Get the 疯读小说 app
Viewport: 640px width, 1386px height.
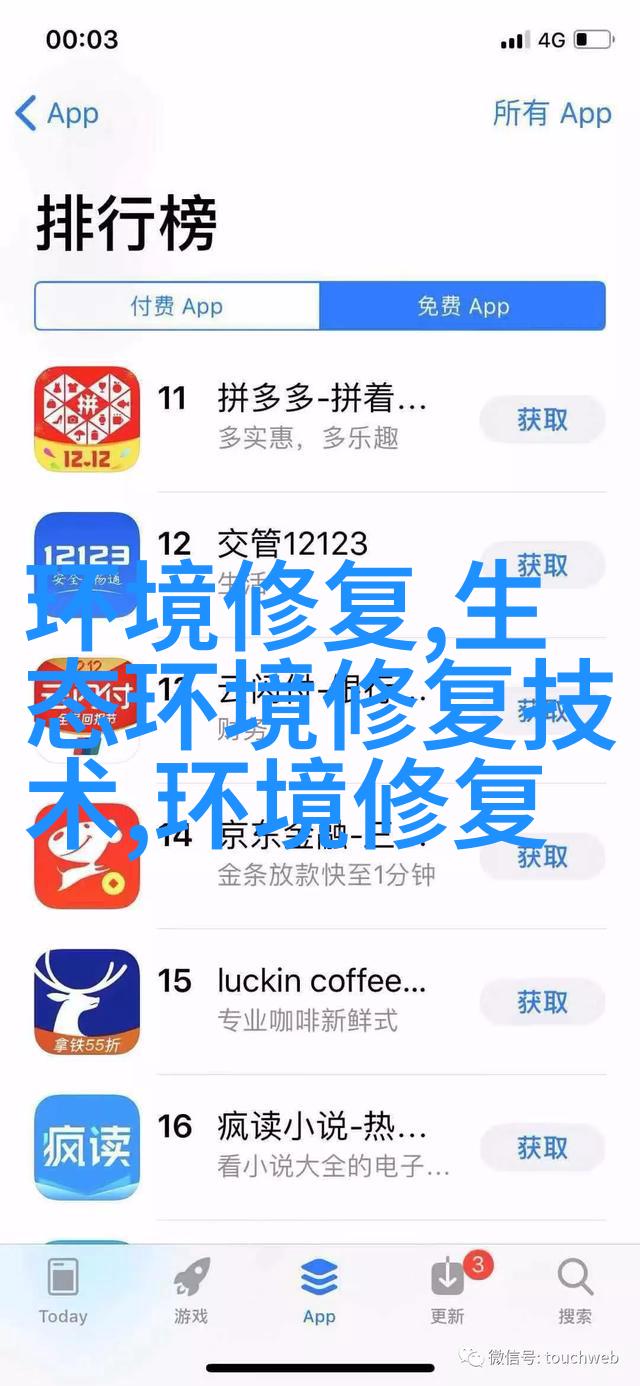(542, 1148)
